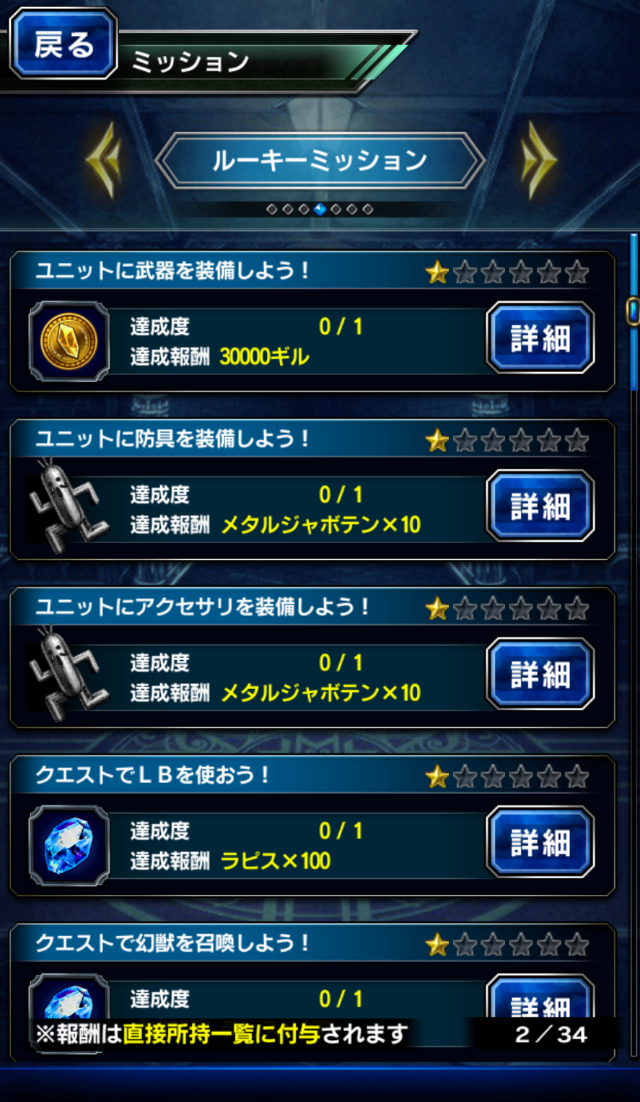The width and height of the screenshot is (640, 1102).
Task: Open 詳細 for ユニットに武器を装備しよう
Action: (540, 339)
